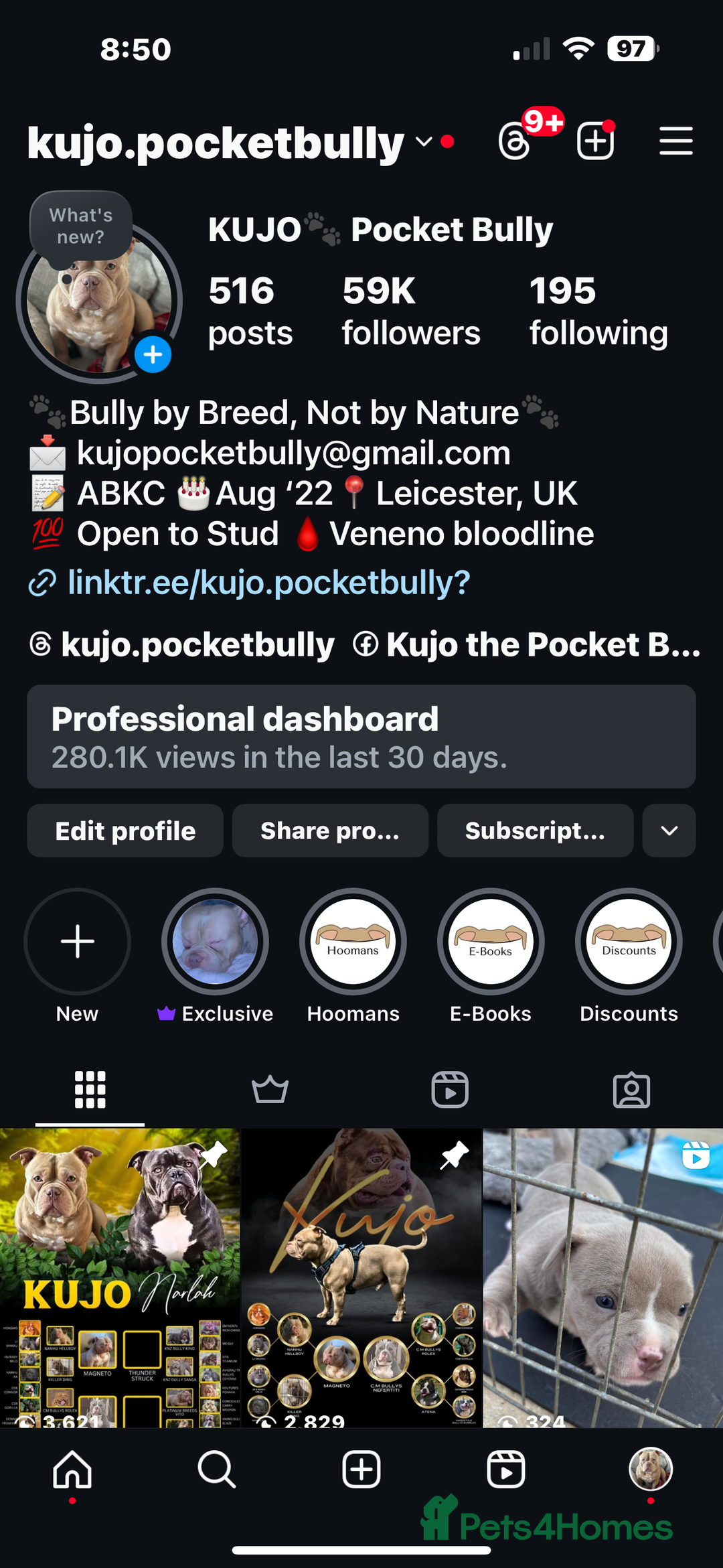Tap the What's new? note bubble

click(x=81, y=226)
